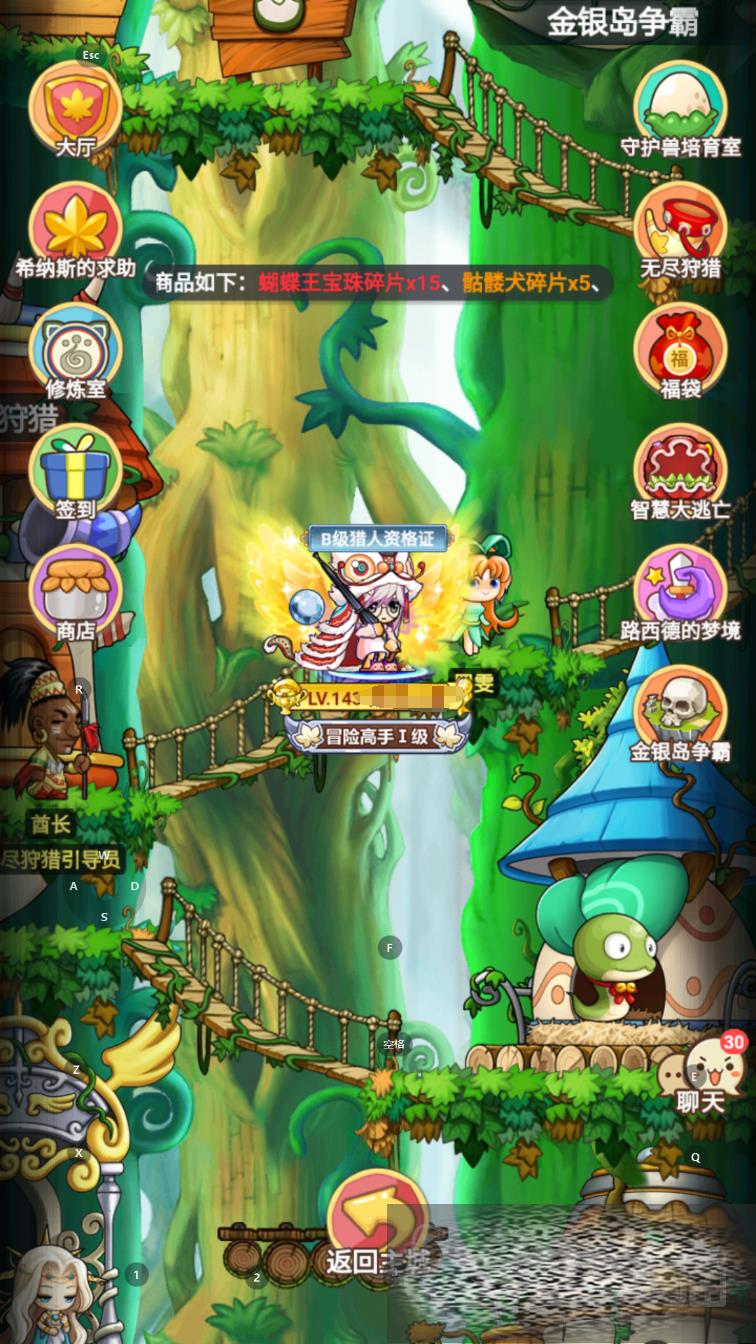
Task: Open the 福袋 lucky bag
Action: [x=680, y=348]
